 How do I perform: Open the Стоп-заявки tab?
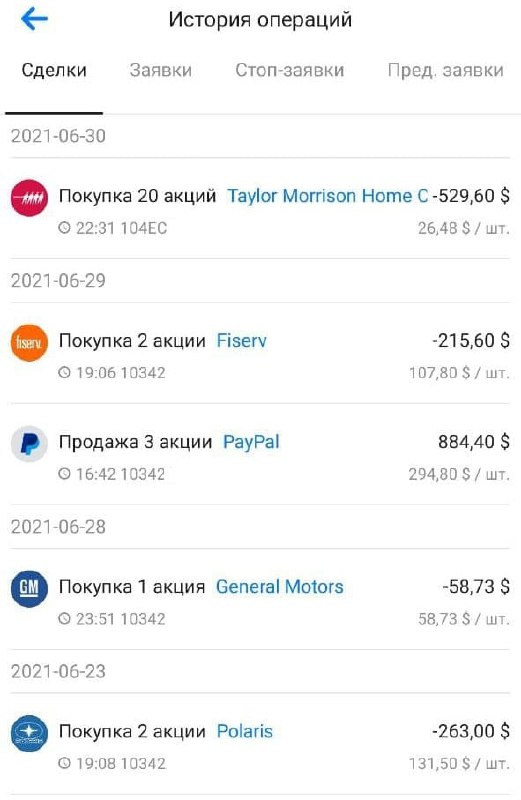pos(289,70)
